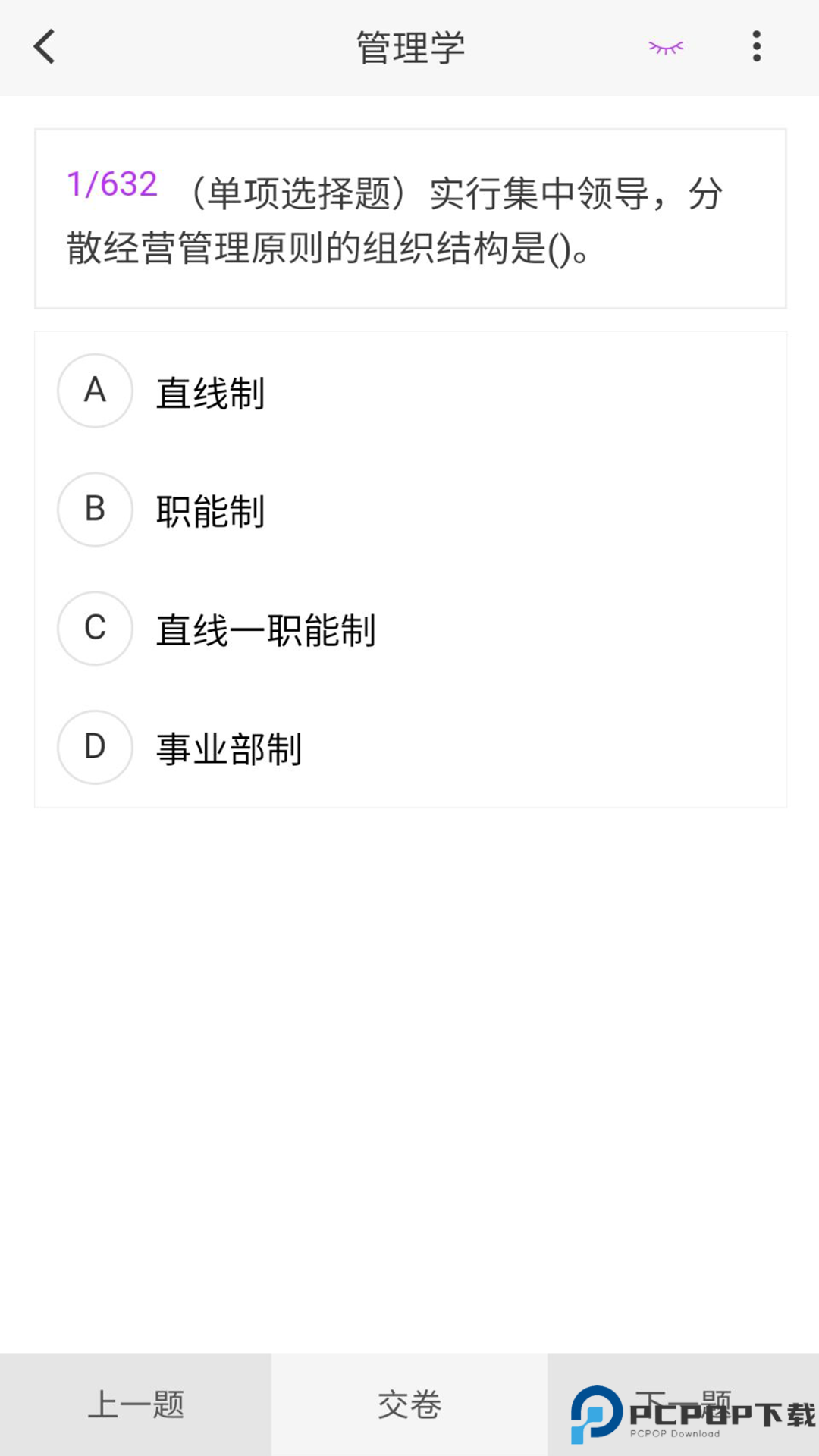
Task: Tap the circled letter B icon
Action: pos(94,510)
